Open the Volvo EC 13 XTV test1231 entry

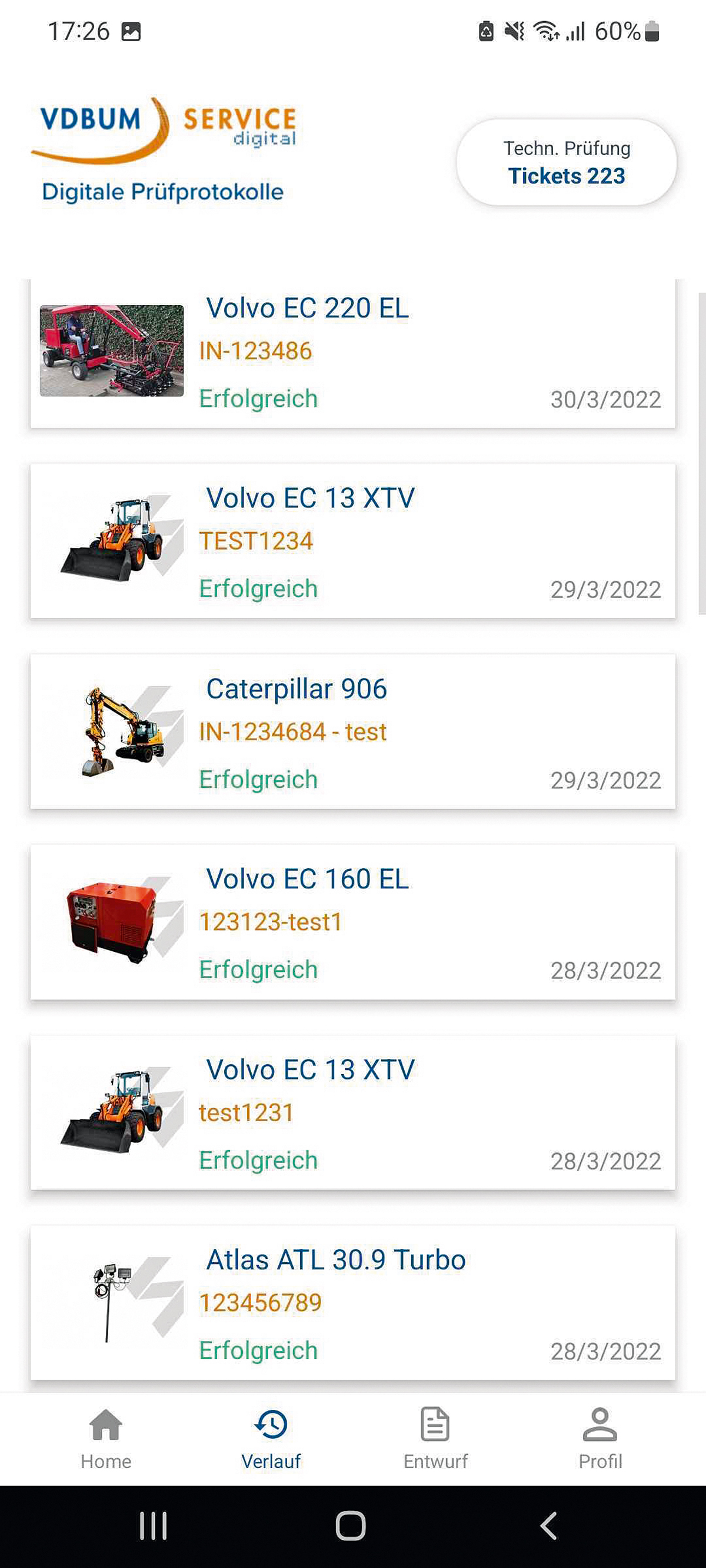(x=352, y=1112)
